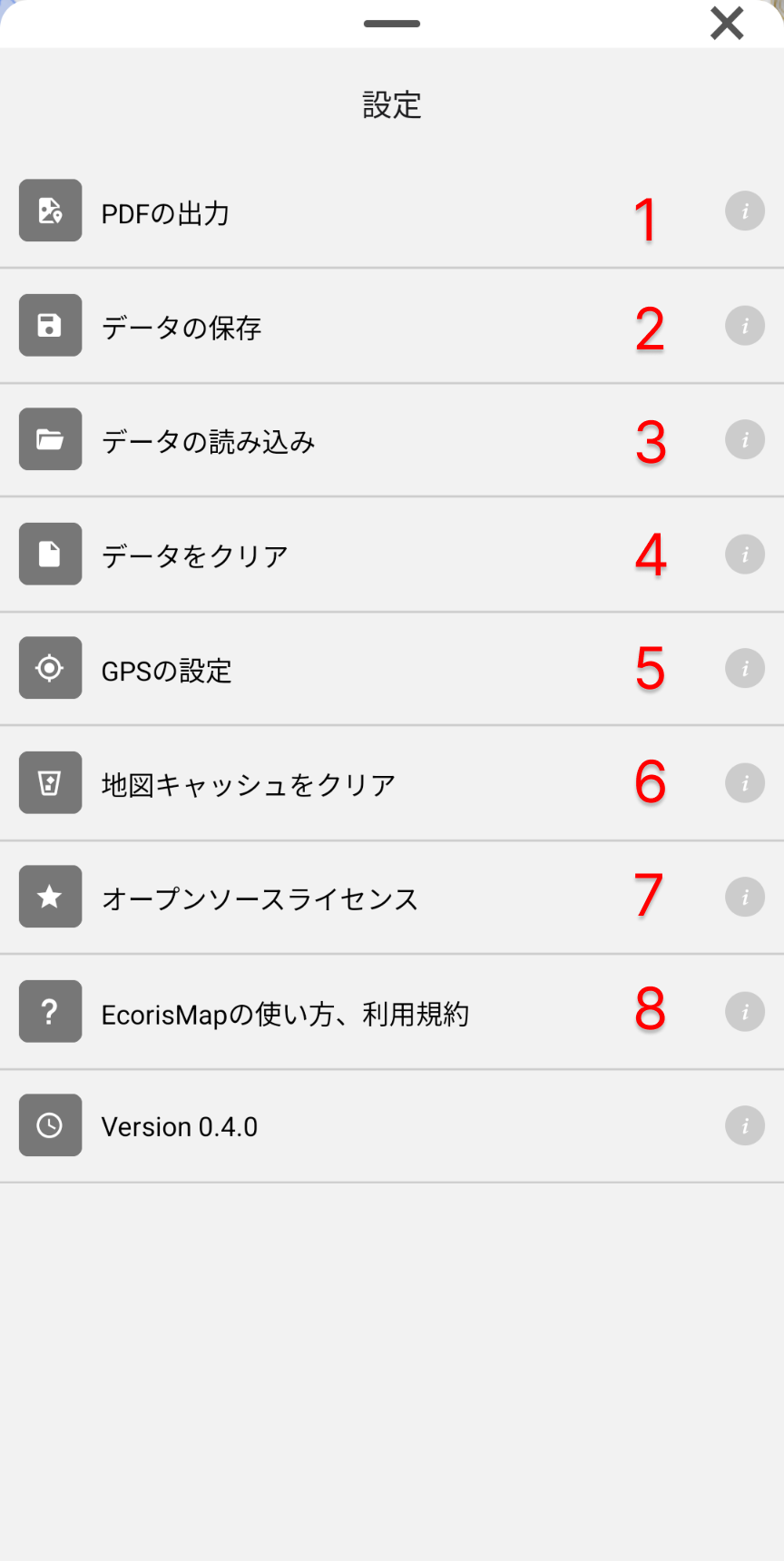Image resolution: width=784 pixels, height=1561 pixels.
Task: Show info for PDFの出力
Action: [745, 211]
